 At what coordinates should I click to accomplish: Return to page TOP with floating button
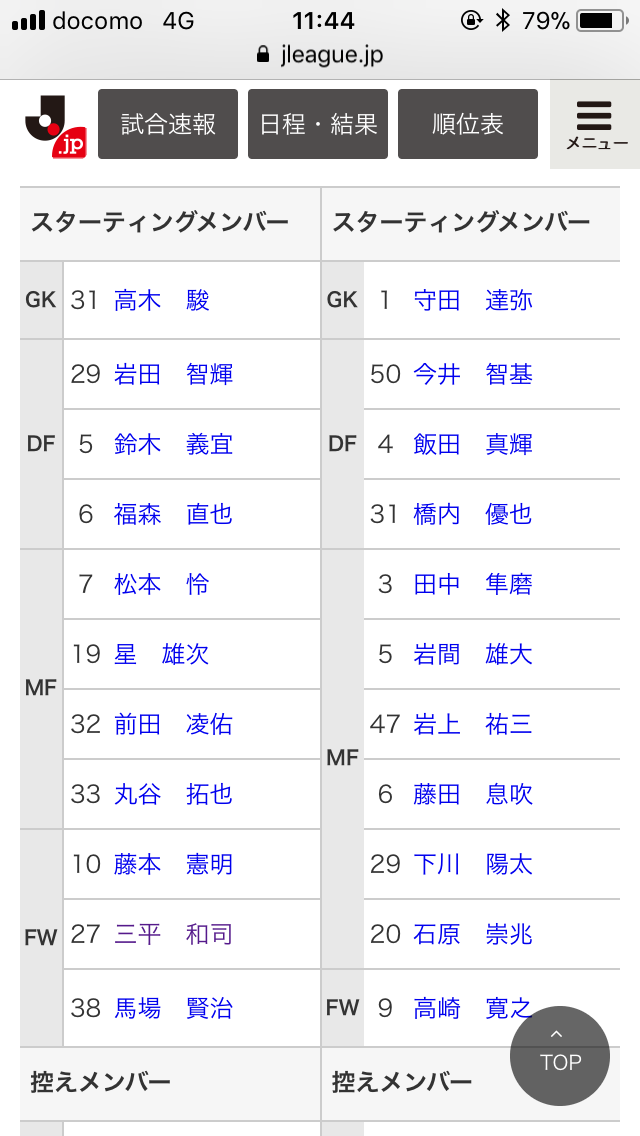560,1056
